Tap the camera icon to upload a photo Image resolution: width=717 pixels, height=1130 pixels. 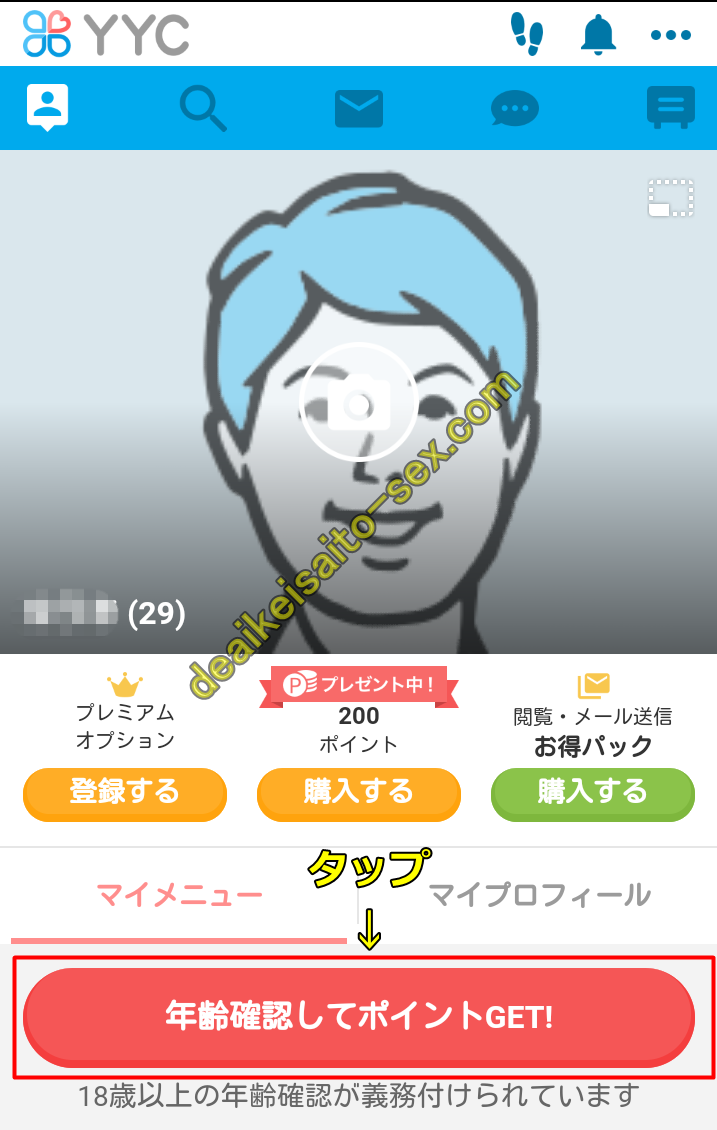click(x=358, y=401)
